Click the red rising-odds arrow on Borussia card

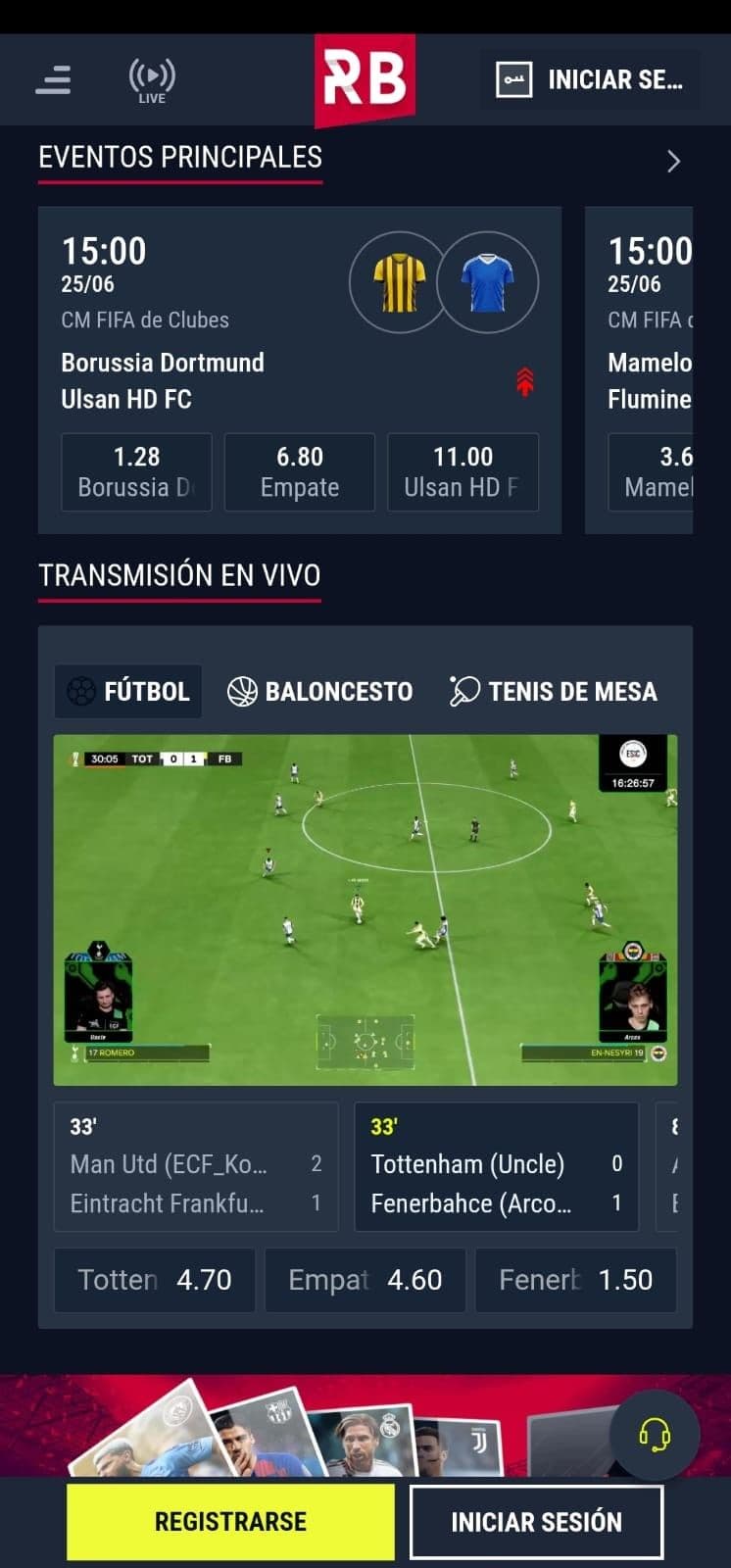tap(525, 382)
